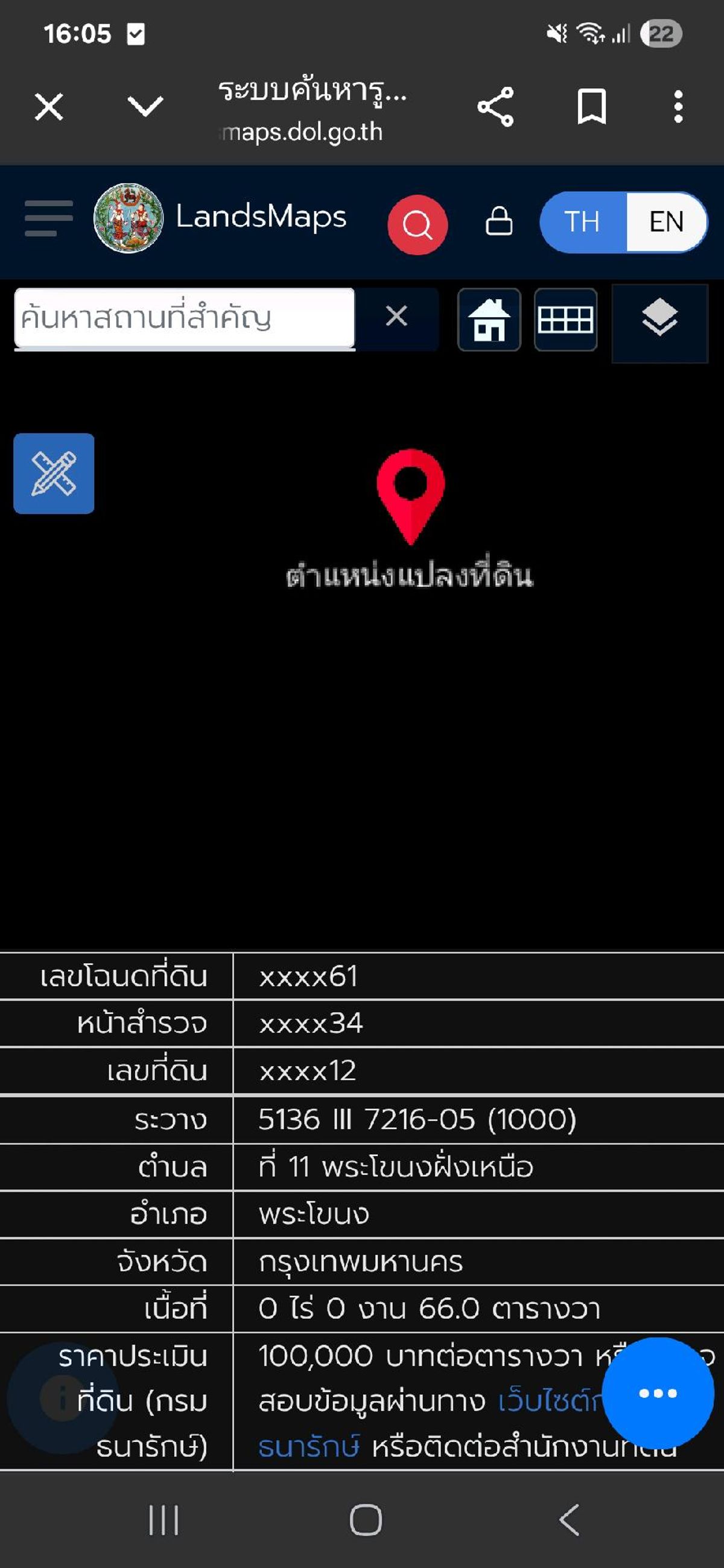This screenshot has height=1568, width=724.
Task: Bookmark this page
Action: coord(592,107)
